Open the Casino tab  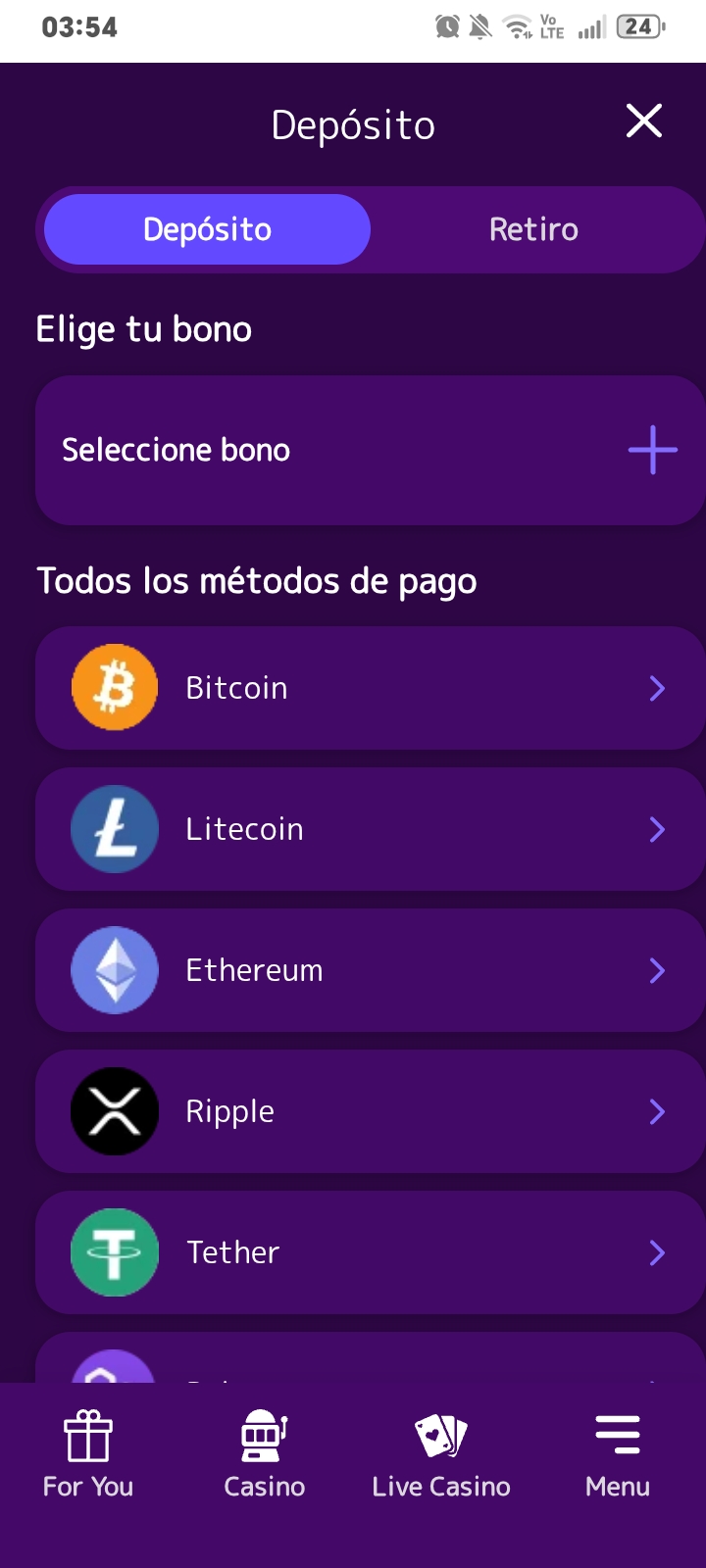click(265, 1455)
